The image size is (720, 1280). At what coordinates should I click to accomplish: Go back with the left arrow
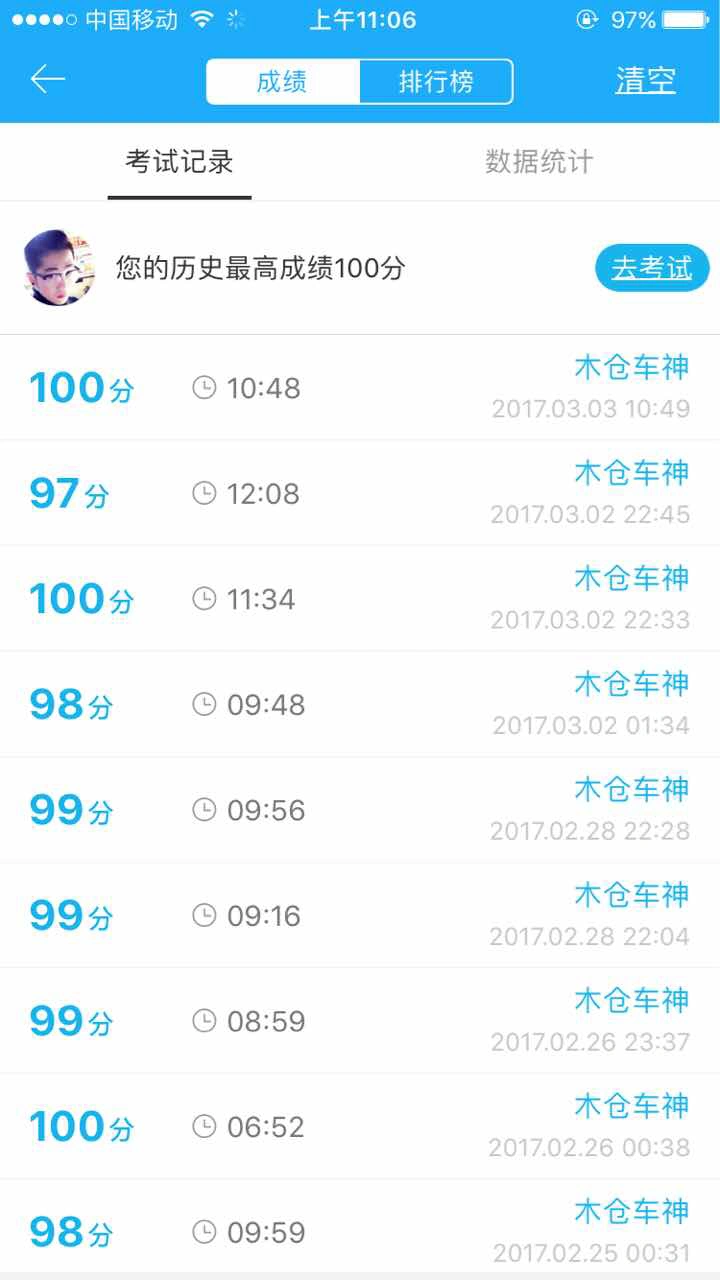[x=48, y=80]
